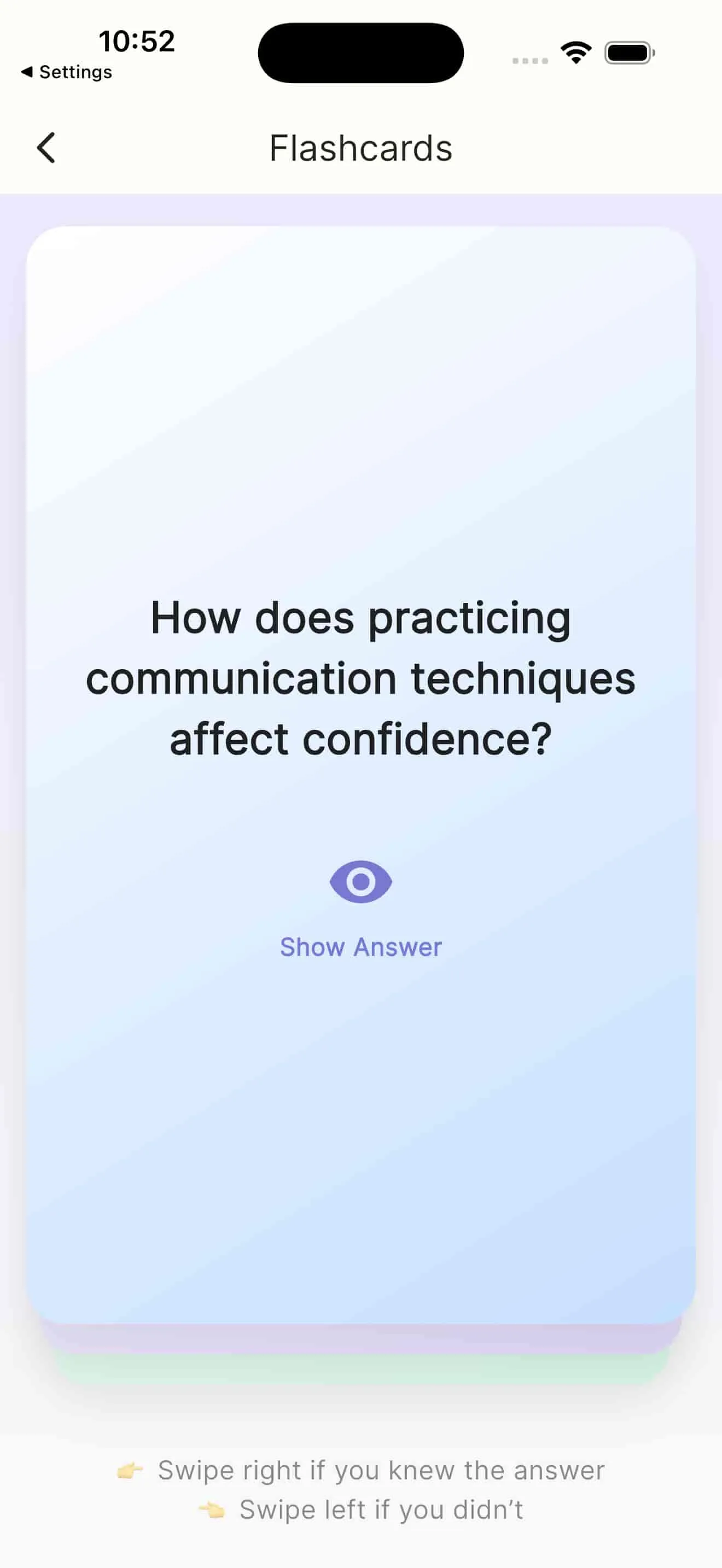The image size is (722, 1568).
Task: Go back from Flashcards screen
Action: tap(46, 148)
